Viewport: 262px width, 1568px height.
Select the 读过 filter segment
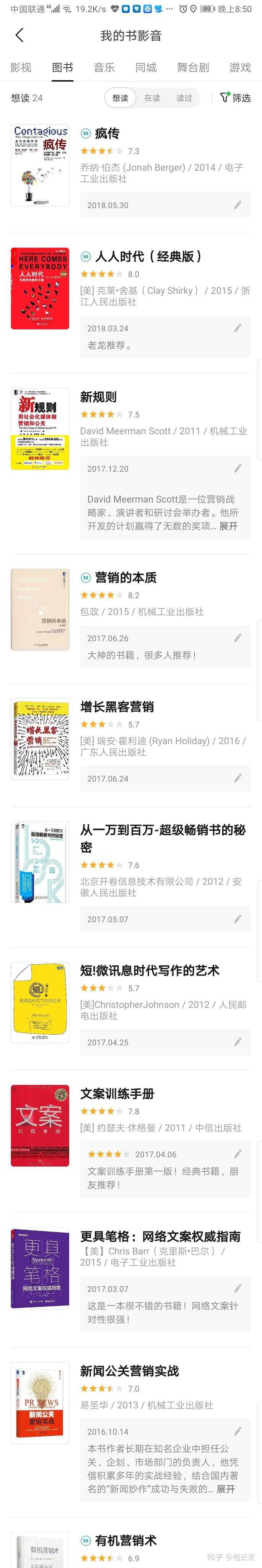click(184, 98)
